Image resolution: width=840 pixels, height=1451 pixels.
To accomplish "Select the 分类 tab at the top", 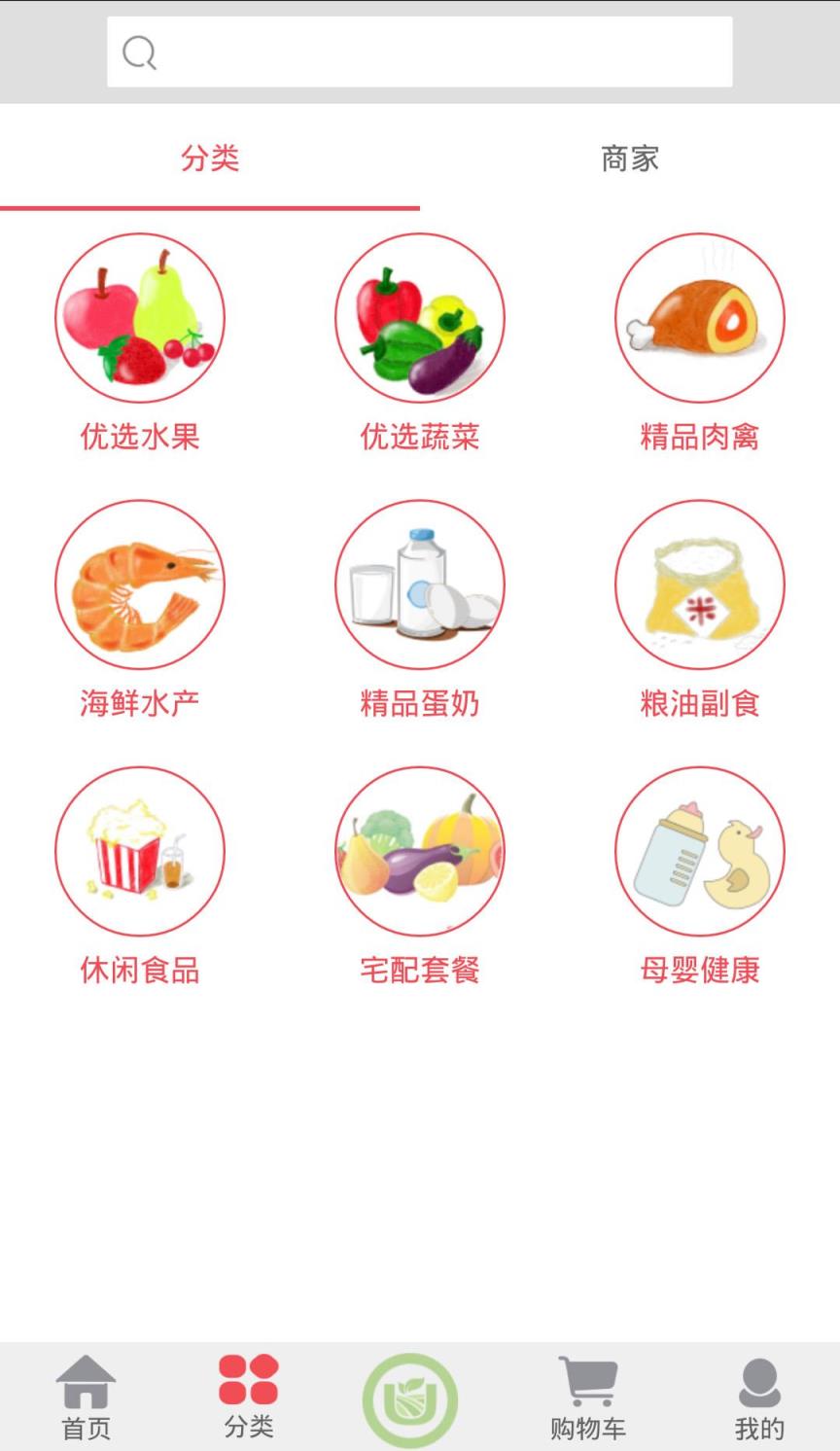I will [x=209, y=159].
